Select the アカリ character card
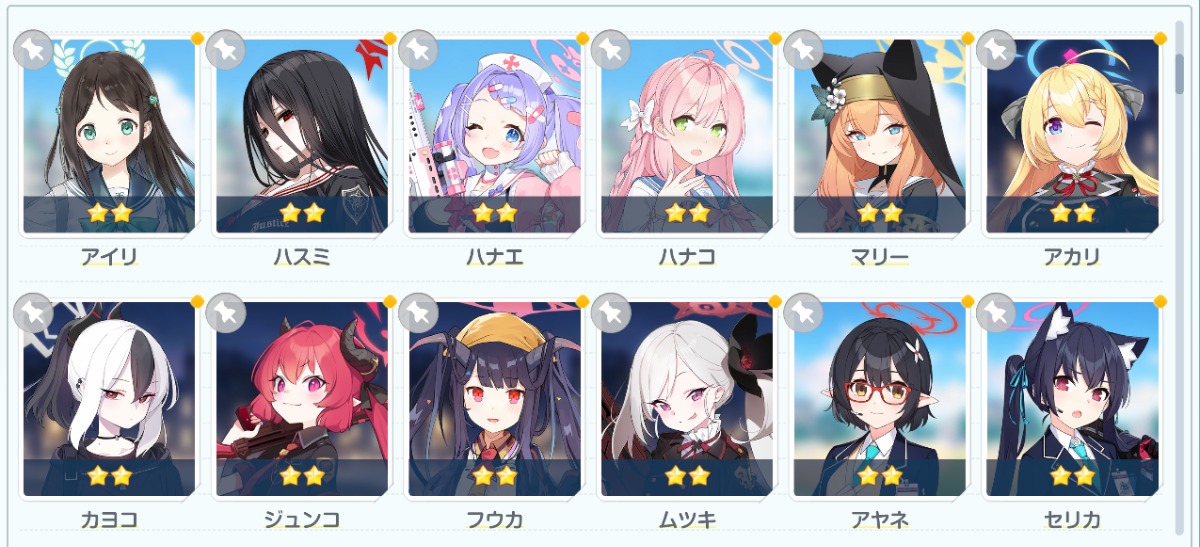This screenshot has height=547, width=1200. pos(1072,140)
